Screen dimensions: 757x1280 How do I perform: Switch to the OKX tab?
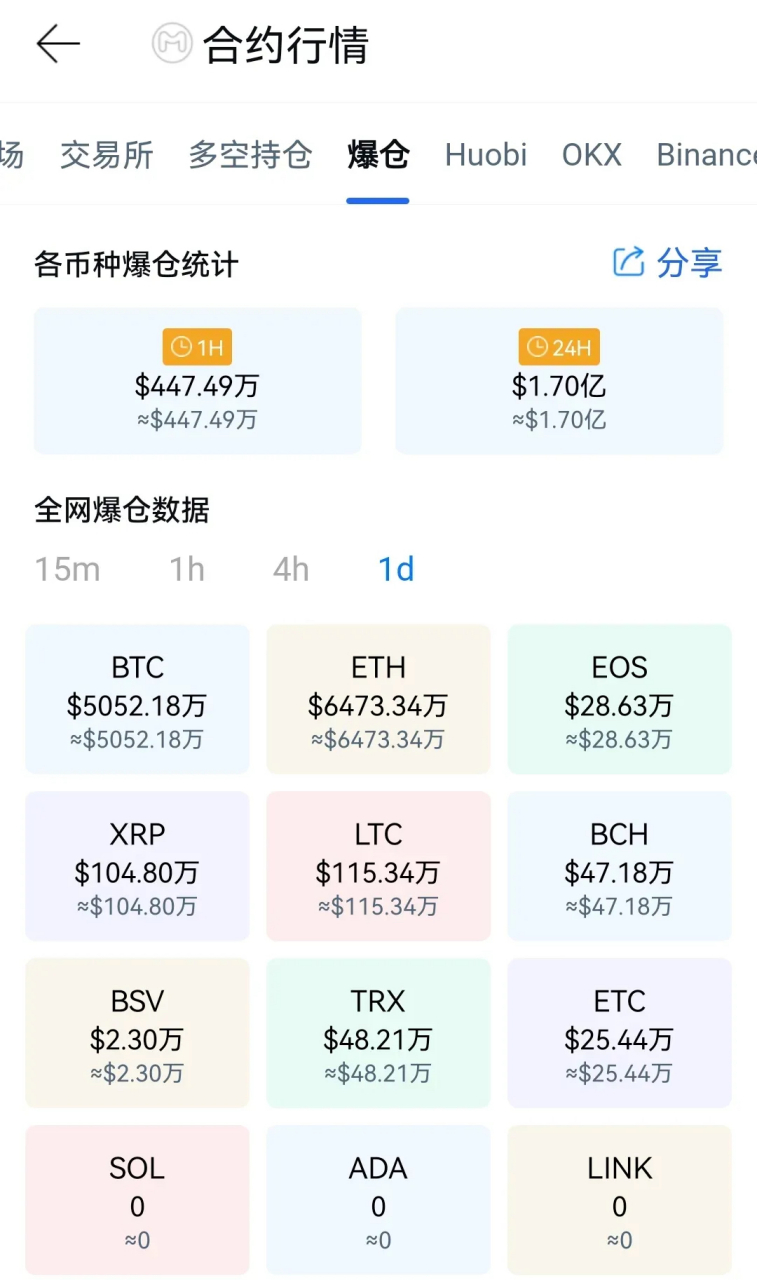point(591,155)
